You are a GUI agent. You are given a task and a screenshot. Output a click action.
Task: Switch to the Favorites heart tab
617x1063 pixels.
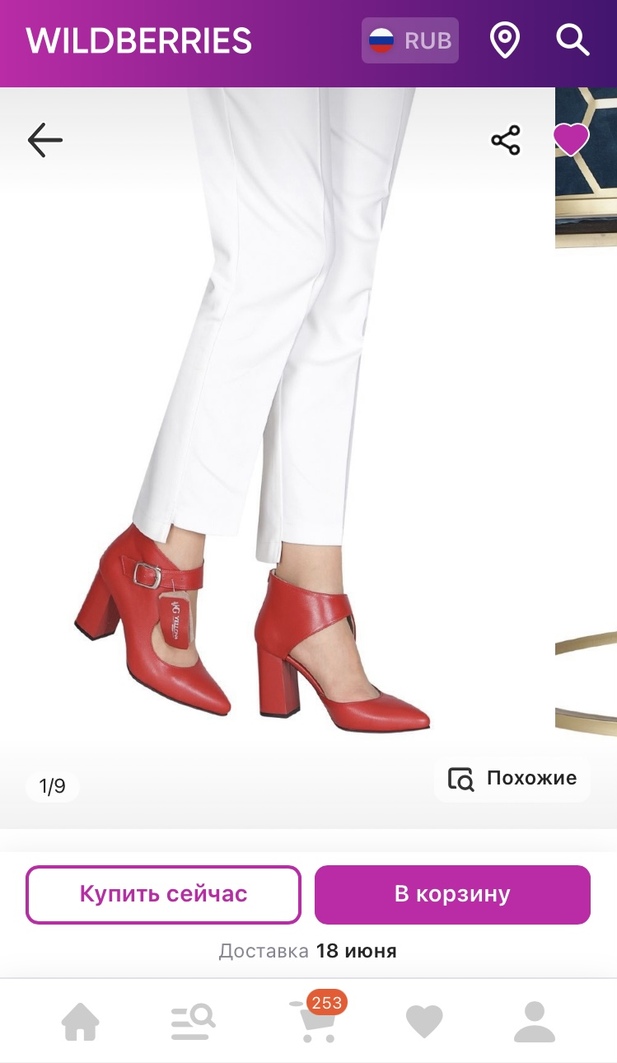tap(424, 1021)
